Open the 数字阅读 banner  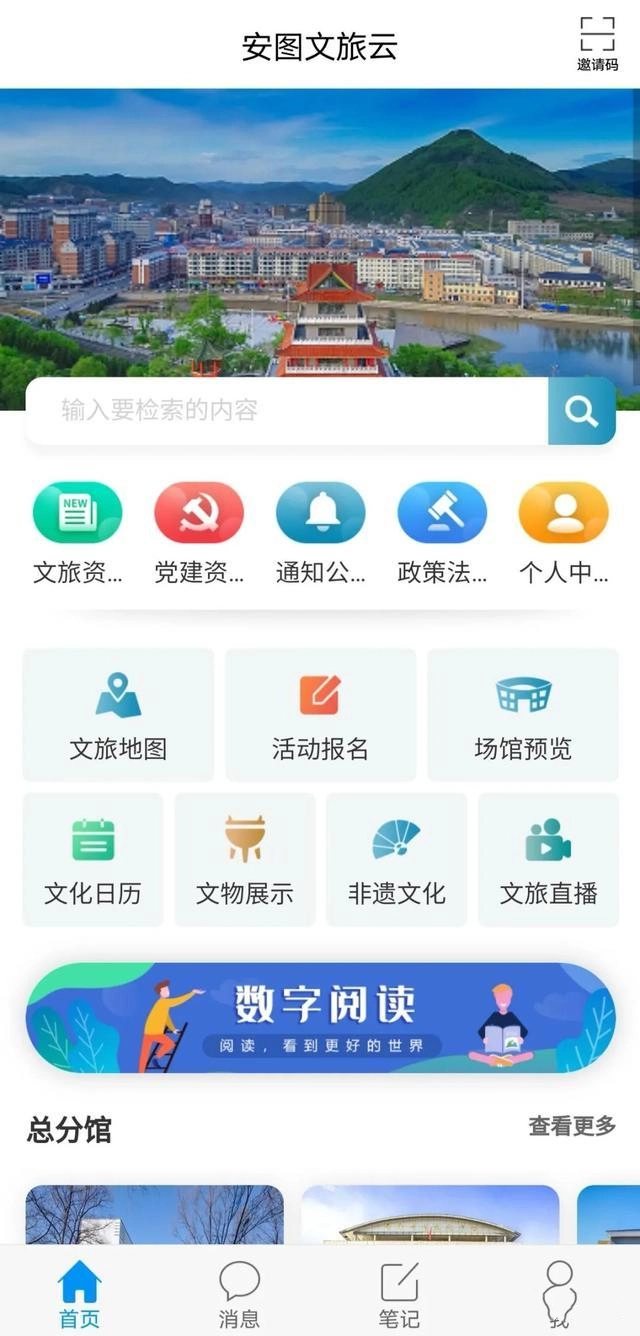coord(320,1018)
